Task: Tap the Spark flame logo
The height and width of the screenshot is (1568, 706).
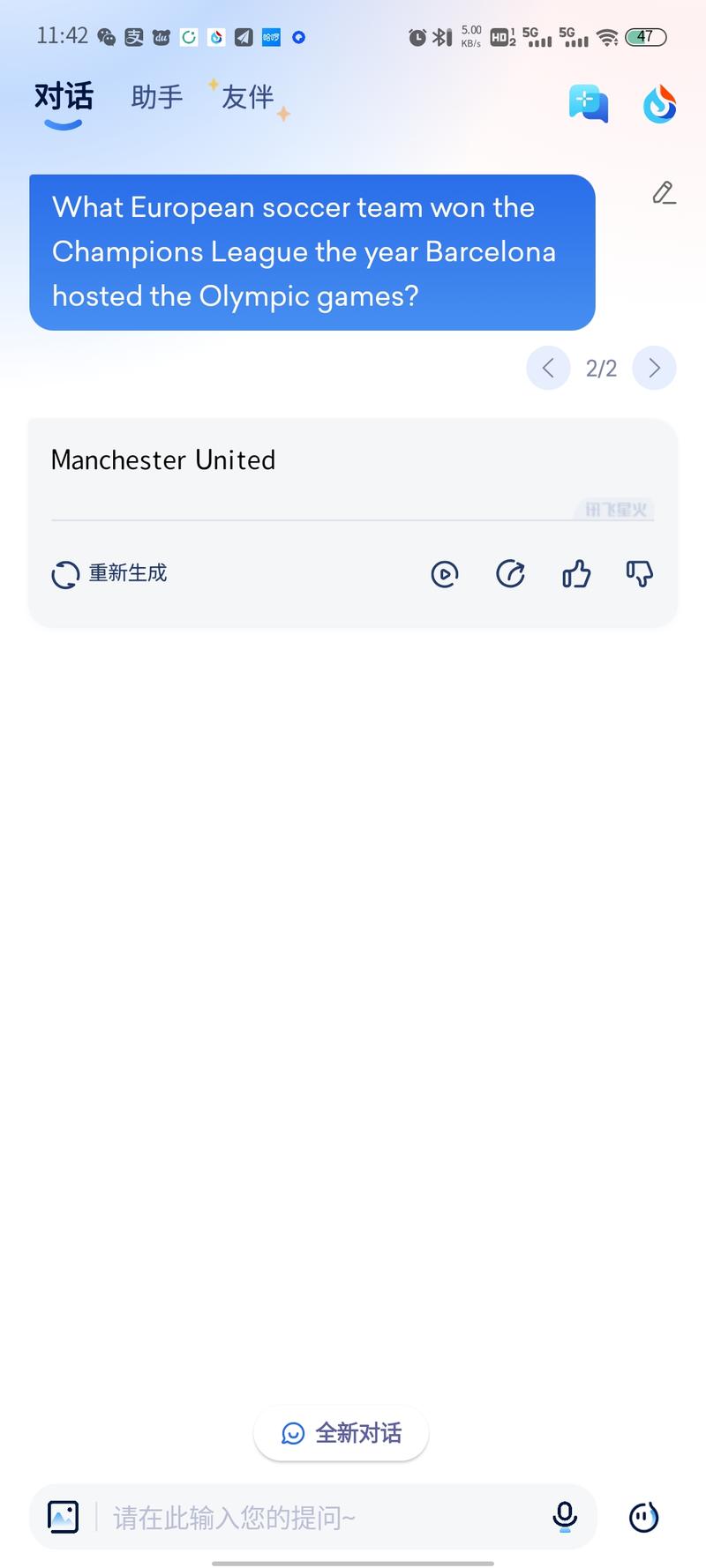Action: point(659,103)
